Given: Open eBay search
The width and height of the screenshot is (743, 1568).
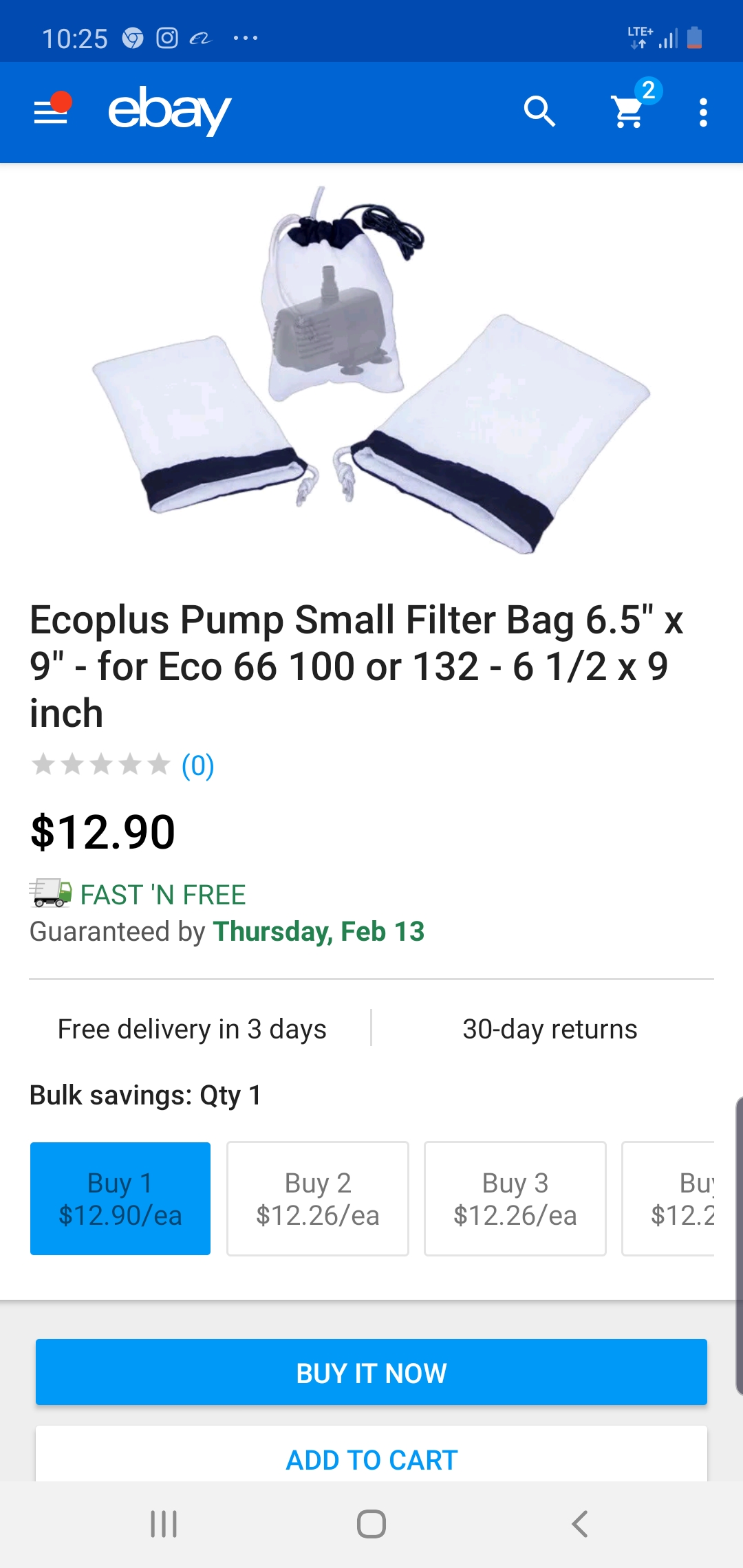Looking at the screenshot, I should point(539,111).
